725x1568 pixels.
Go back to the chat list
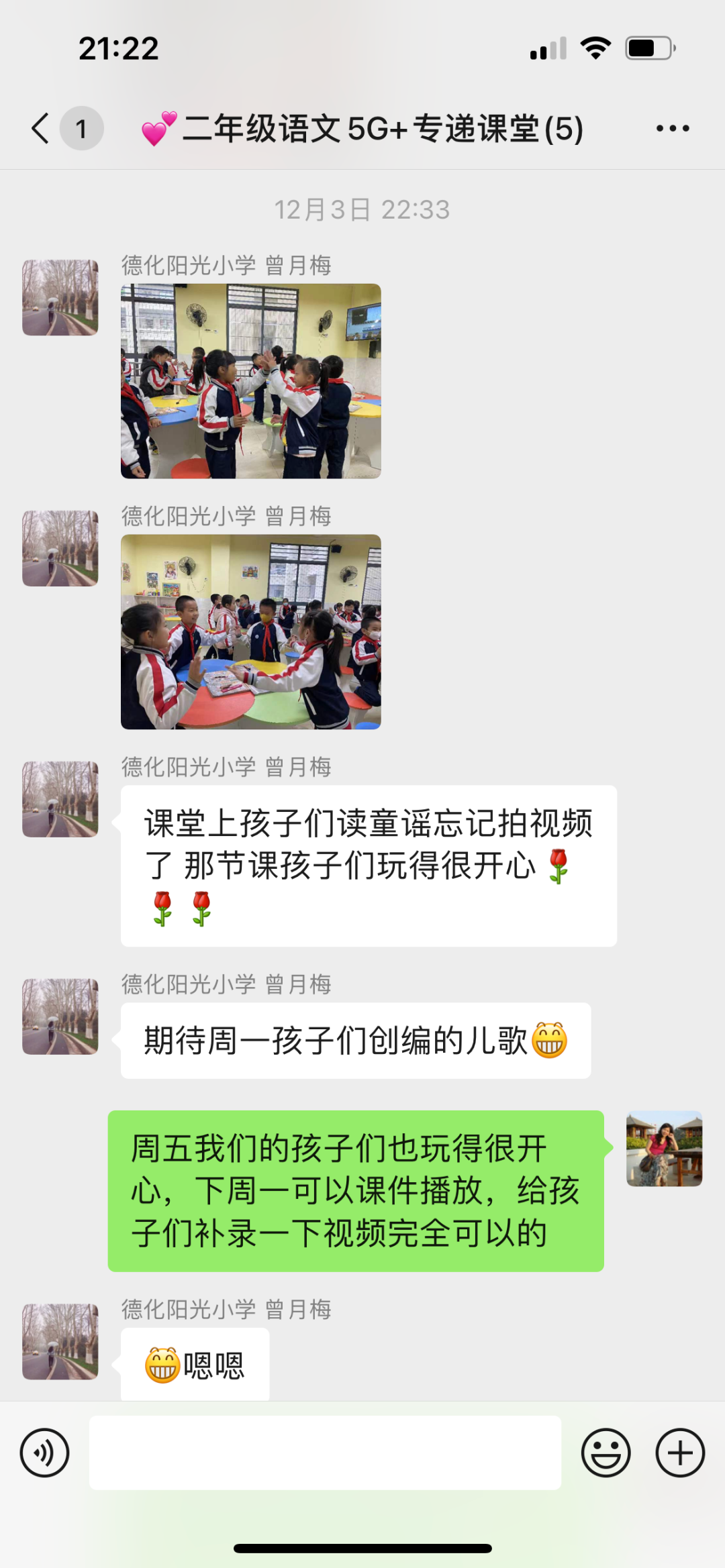[42, 128]
